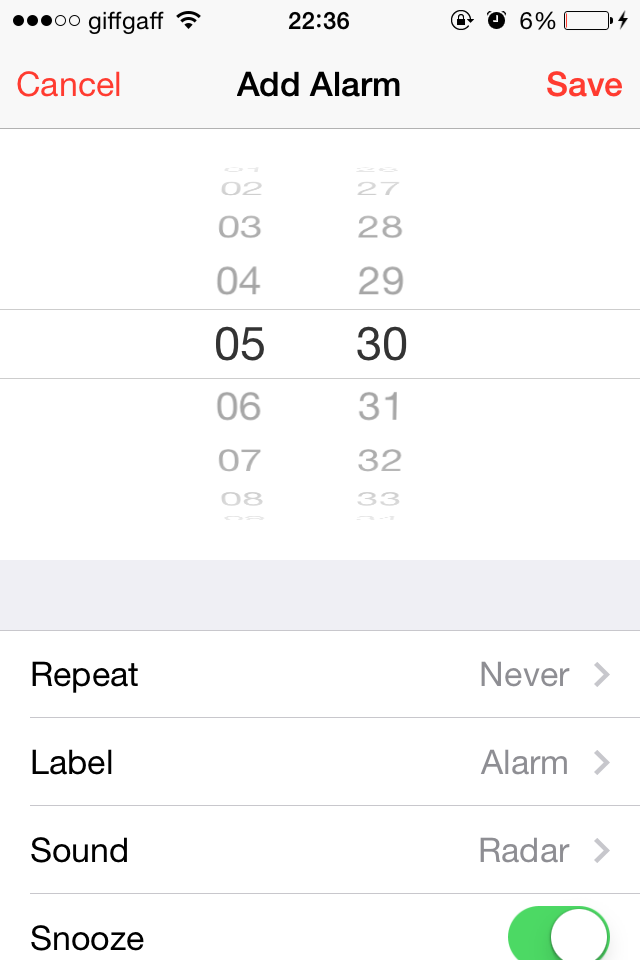Select hour 06 in the picker
This screenshot has width=640, height=960.
click(x=240, y=407)
